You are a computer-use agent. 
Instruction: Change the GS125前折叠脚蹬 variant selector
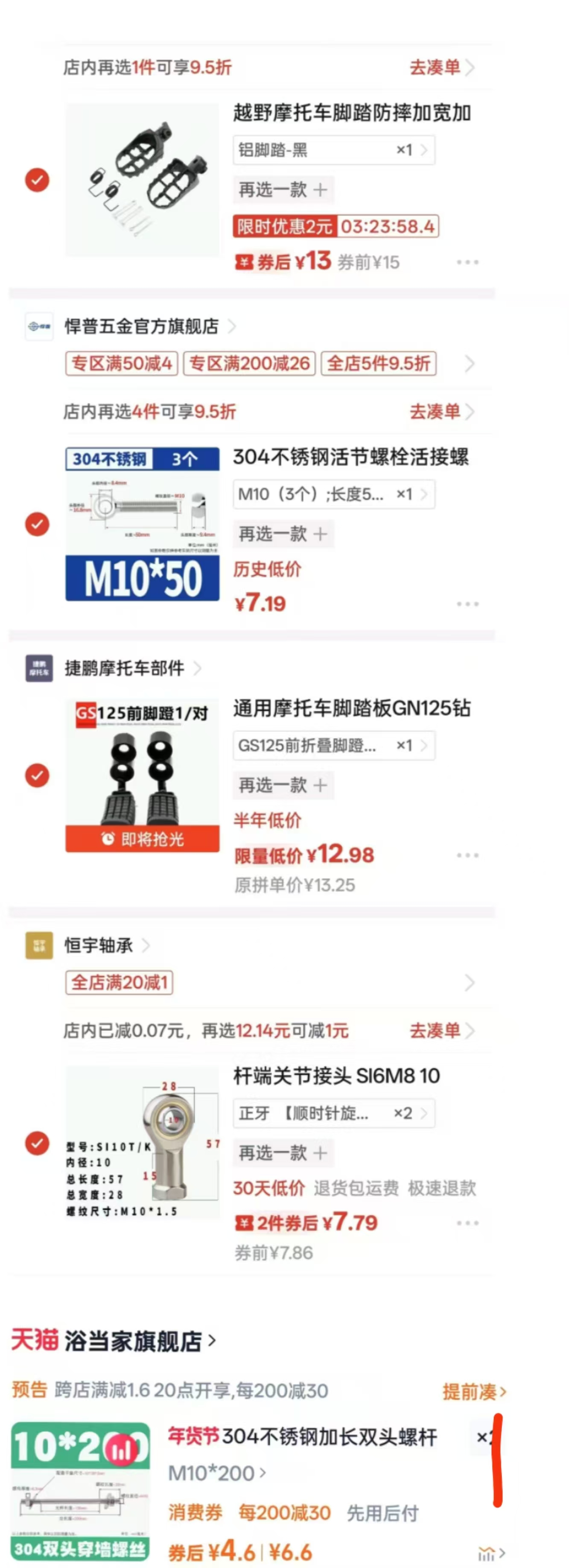tap(333, 746)
